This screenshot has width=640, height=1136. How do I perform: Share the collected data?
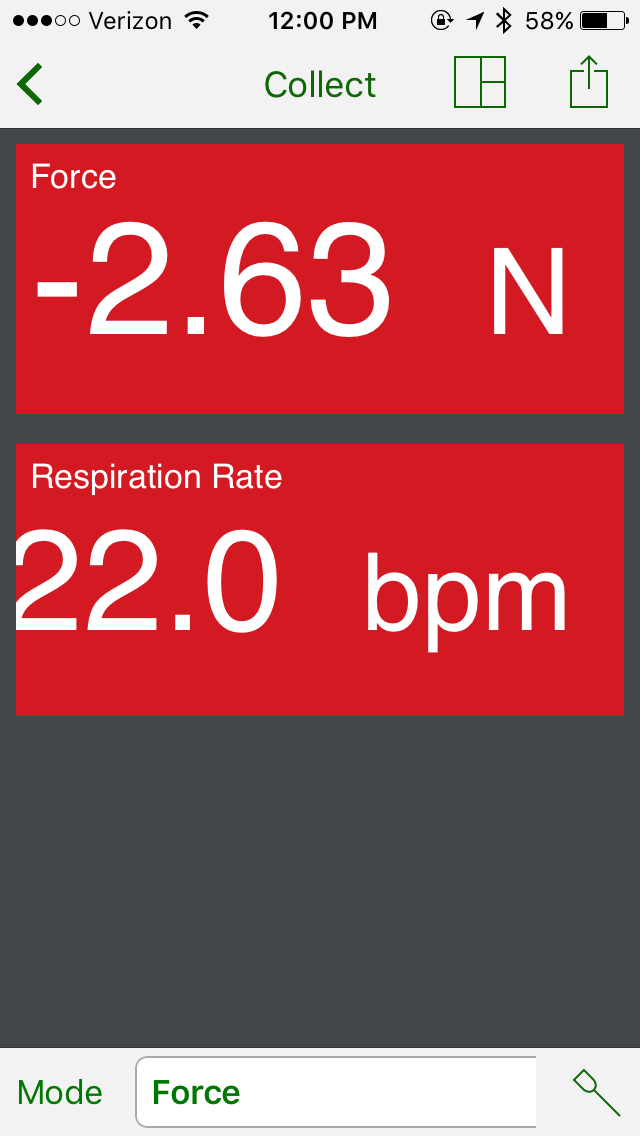[589, 82]
